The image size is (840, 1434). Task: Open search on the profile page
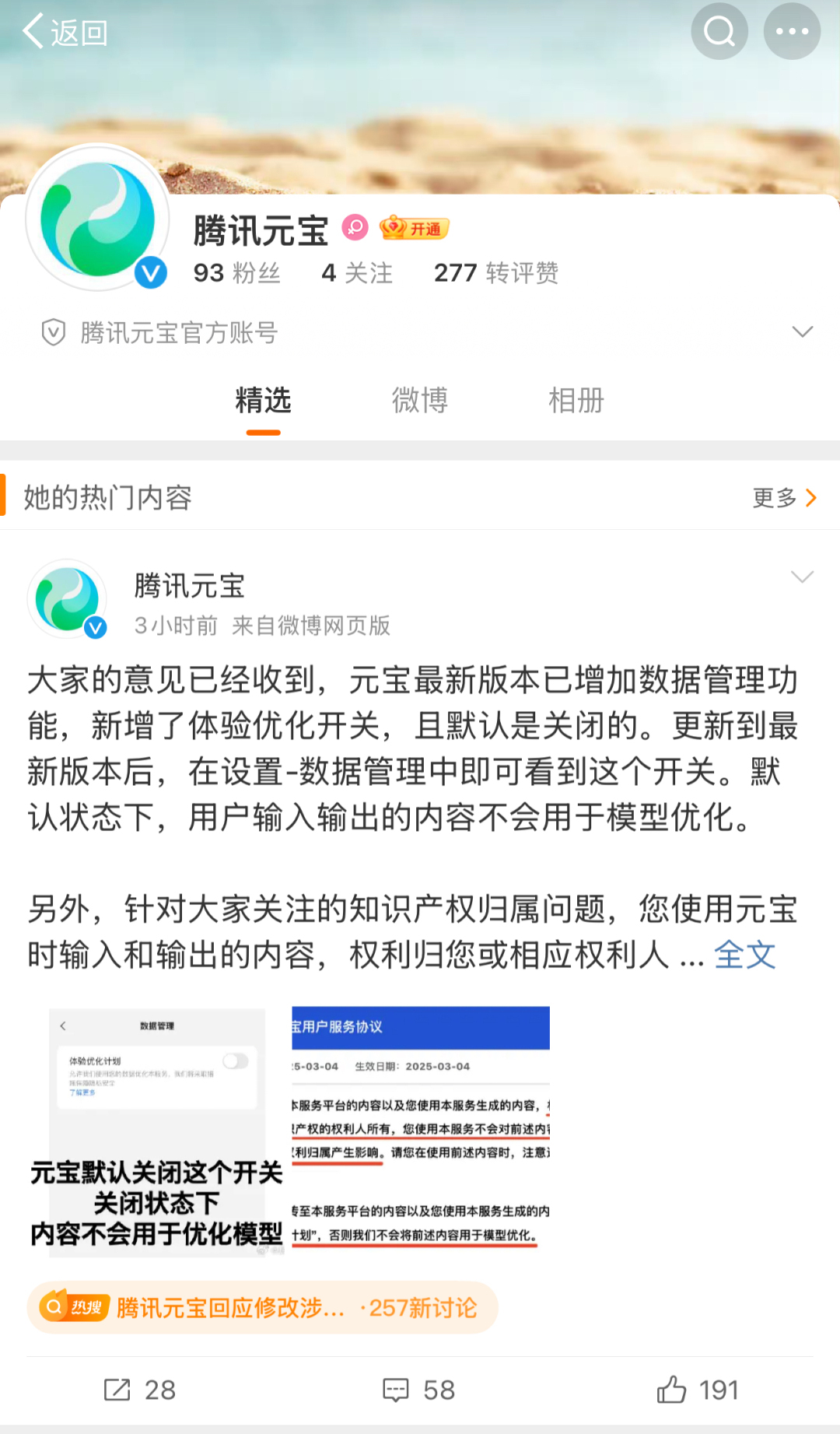[719, 32]
